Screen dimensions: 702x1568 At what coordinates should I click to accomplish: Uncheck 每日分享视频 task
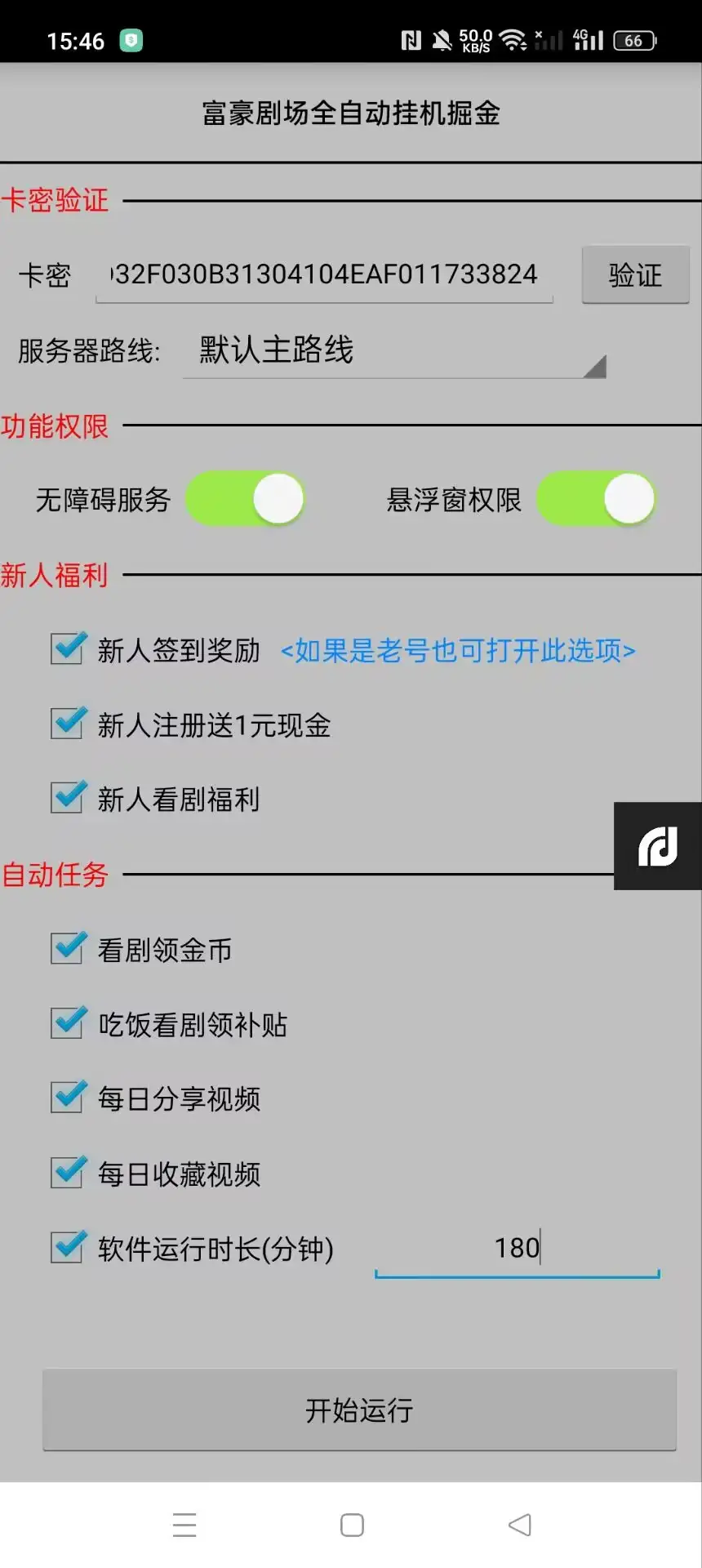point(68,1098)
